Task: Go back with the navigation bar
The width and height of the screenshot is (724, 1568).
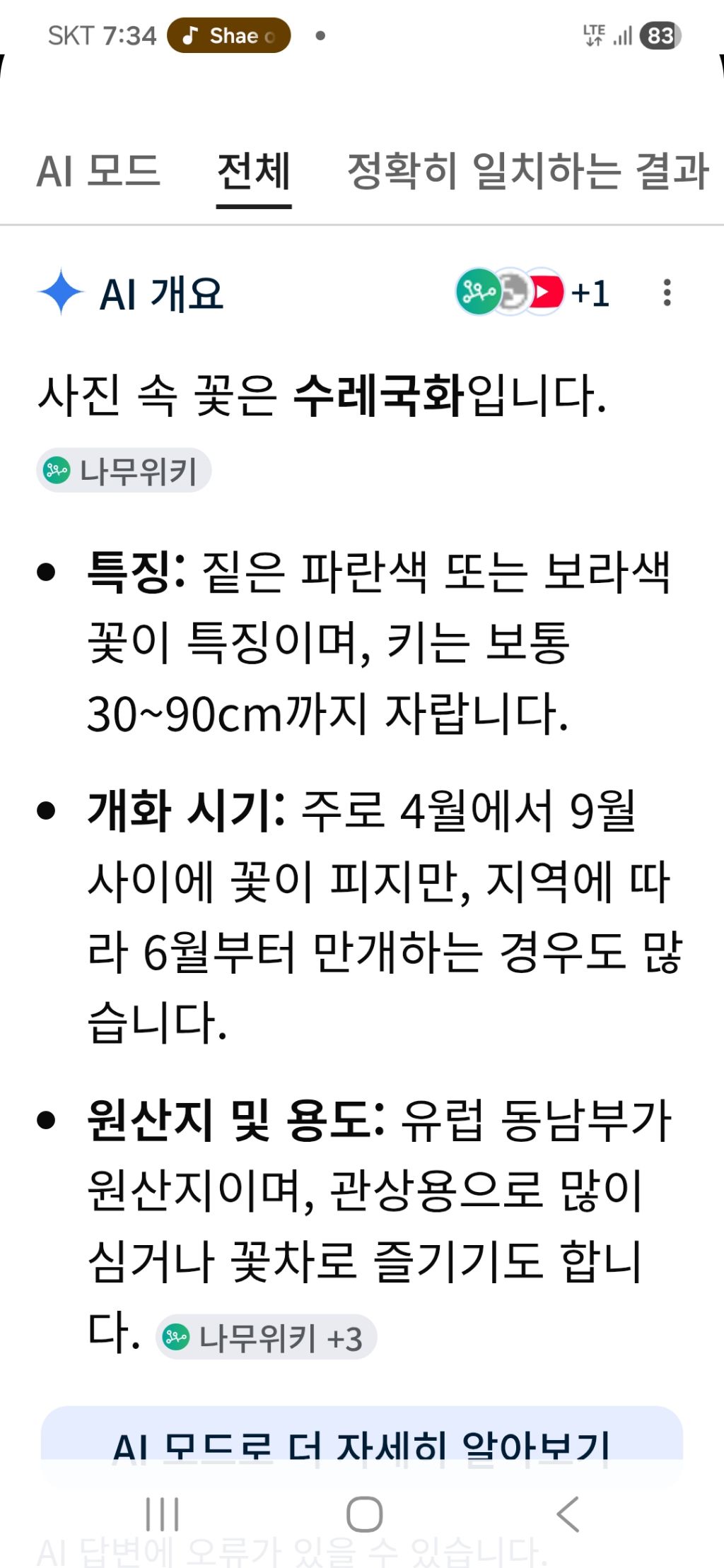Action: (x=568, y=1514)
